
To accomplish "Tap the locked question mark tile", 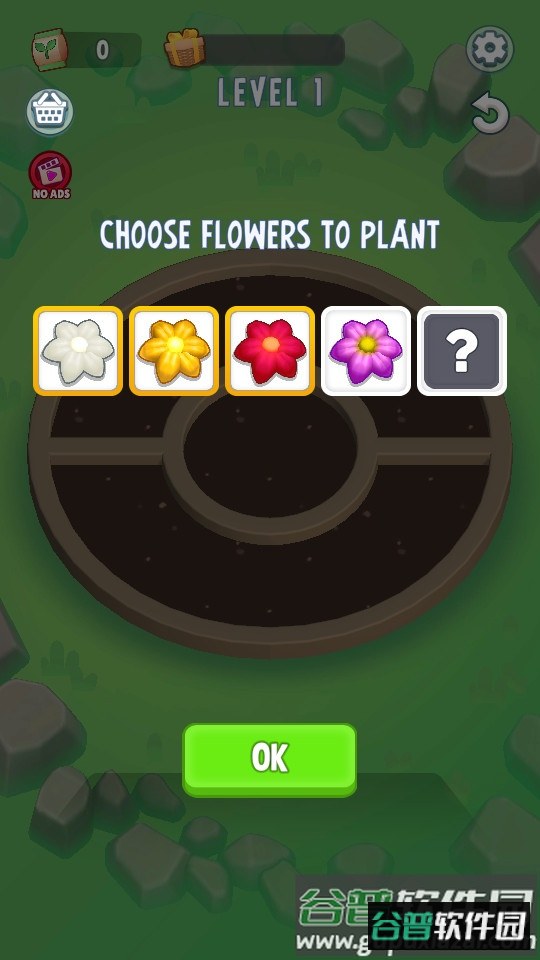I will [462, 351].
